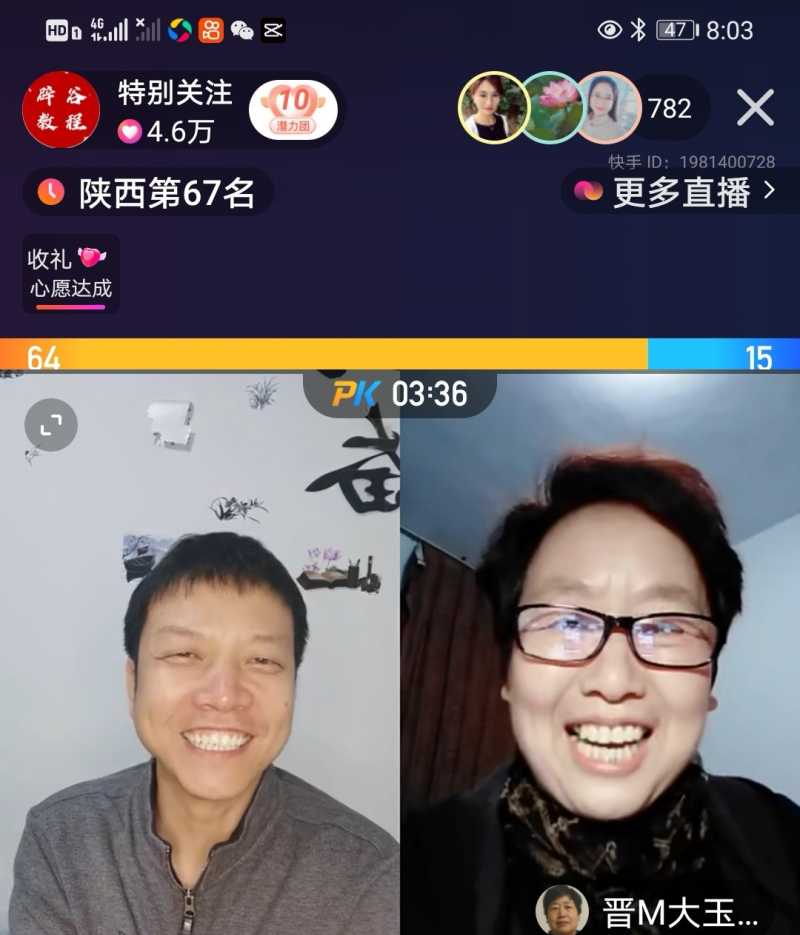Tap the shrink arrows icon on the left video

(x=50, y=424)
